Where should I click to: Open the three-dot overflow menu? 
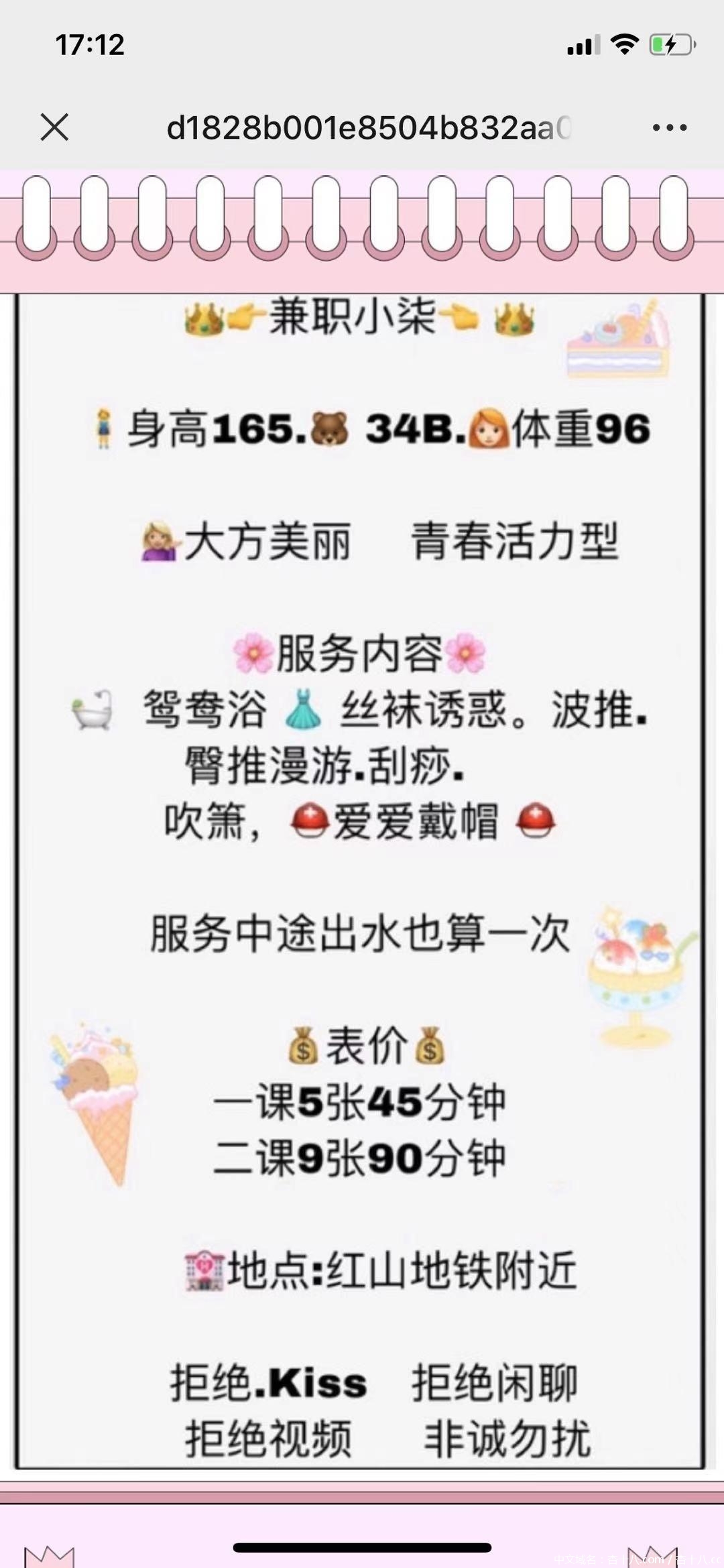670,127
